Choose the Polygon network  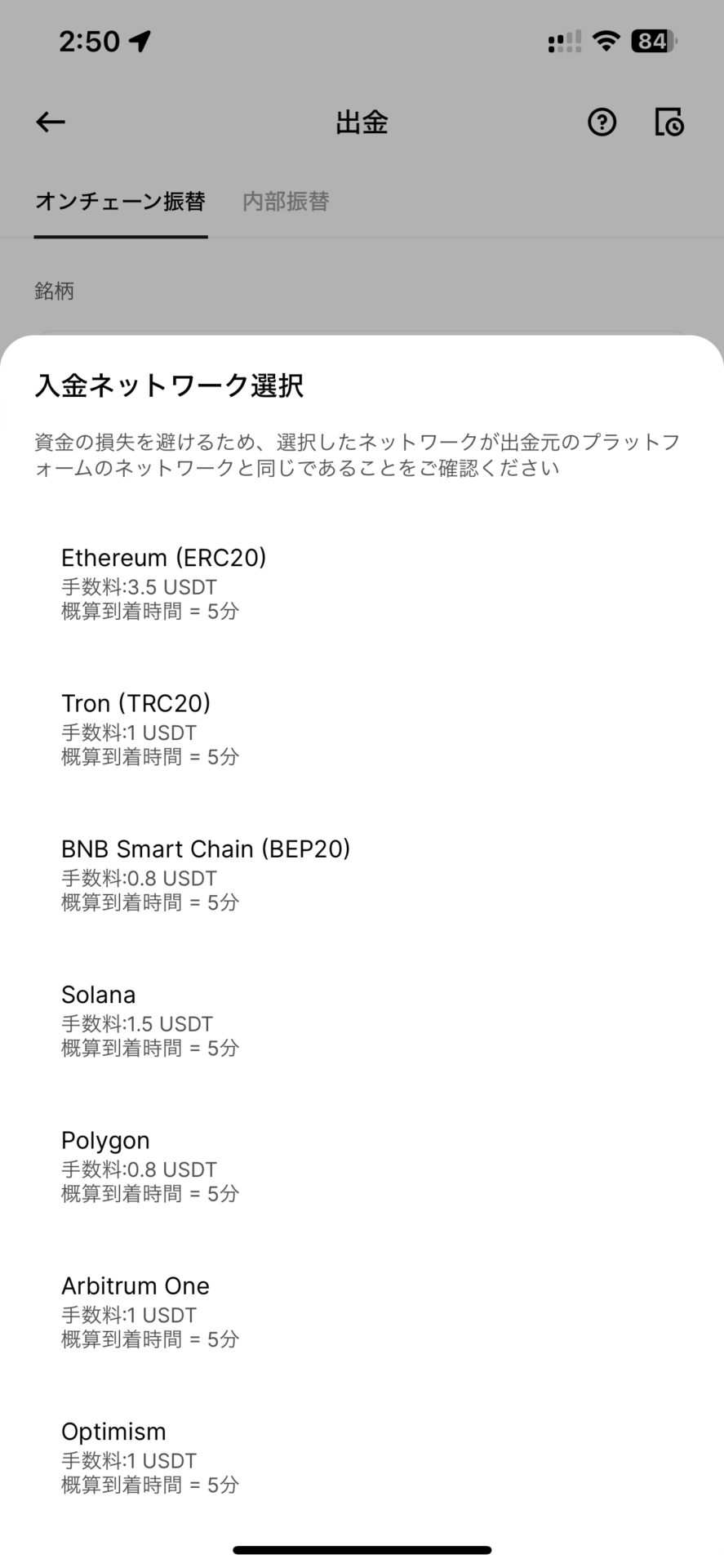[x=362, y=1165]
